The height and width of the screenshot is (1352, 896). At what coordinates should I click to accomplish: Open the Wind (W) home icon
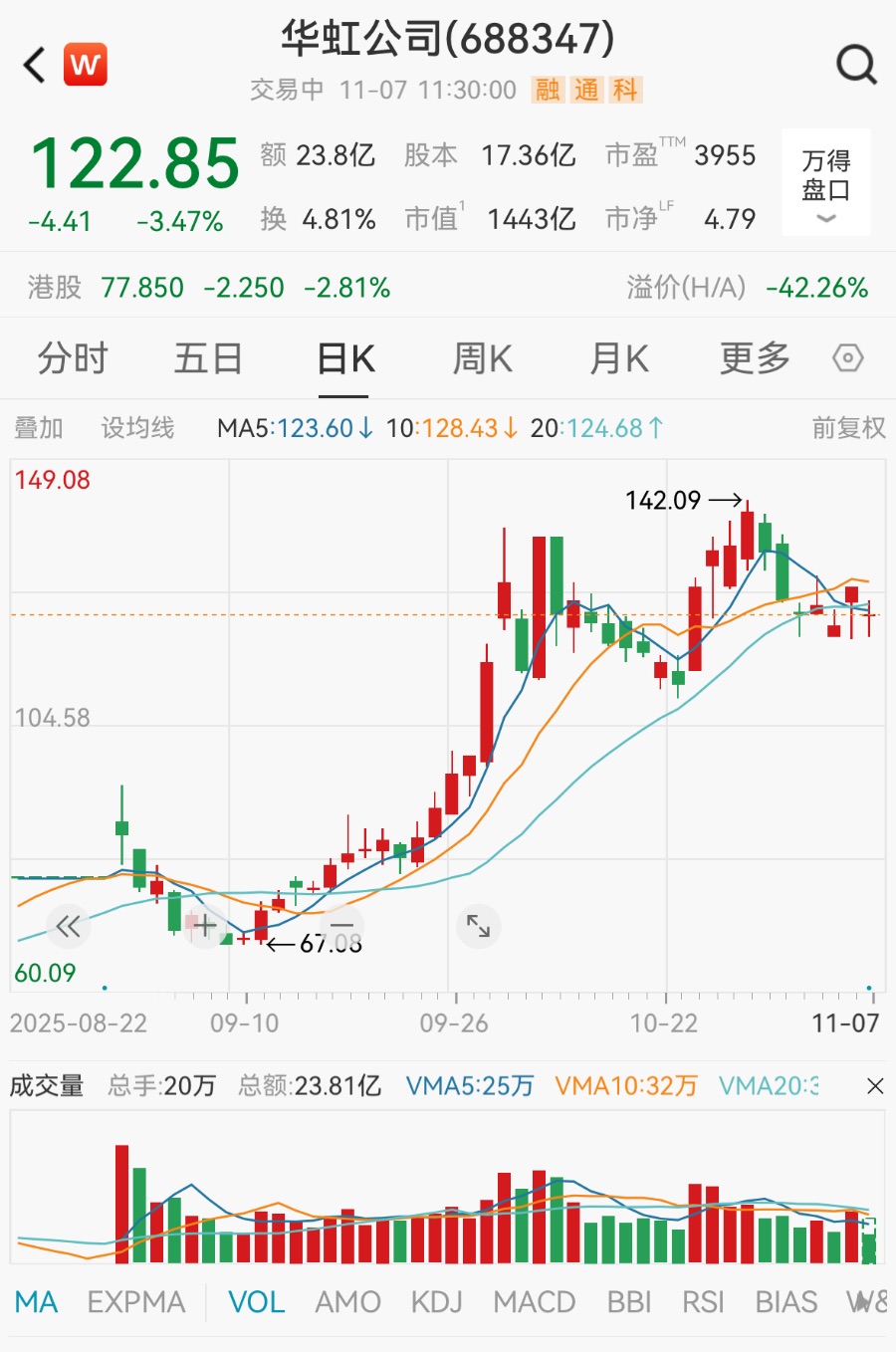tap(85, 64)
